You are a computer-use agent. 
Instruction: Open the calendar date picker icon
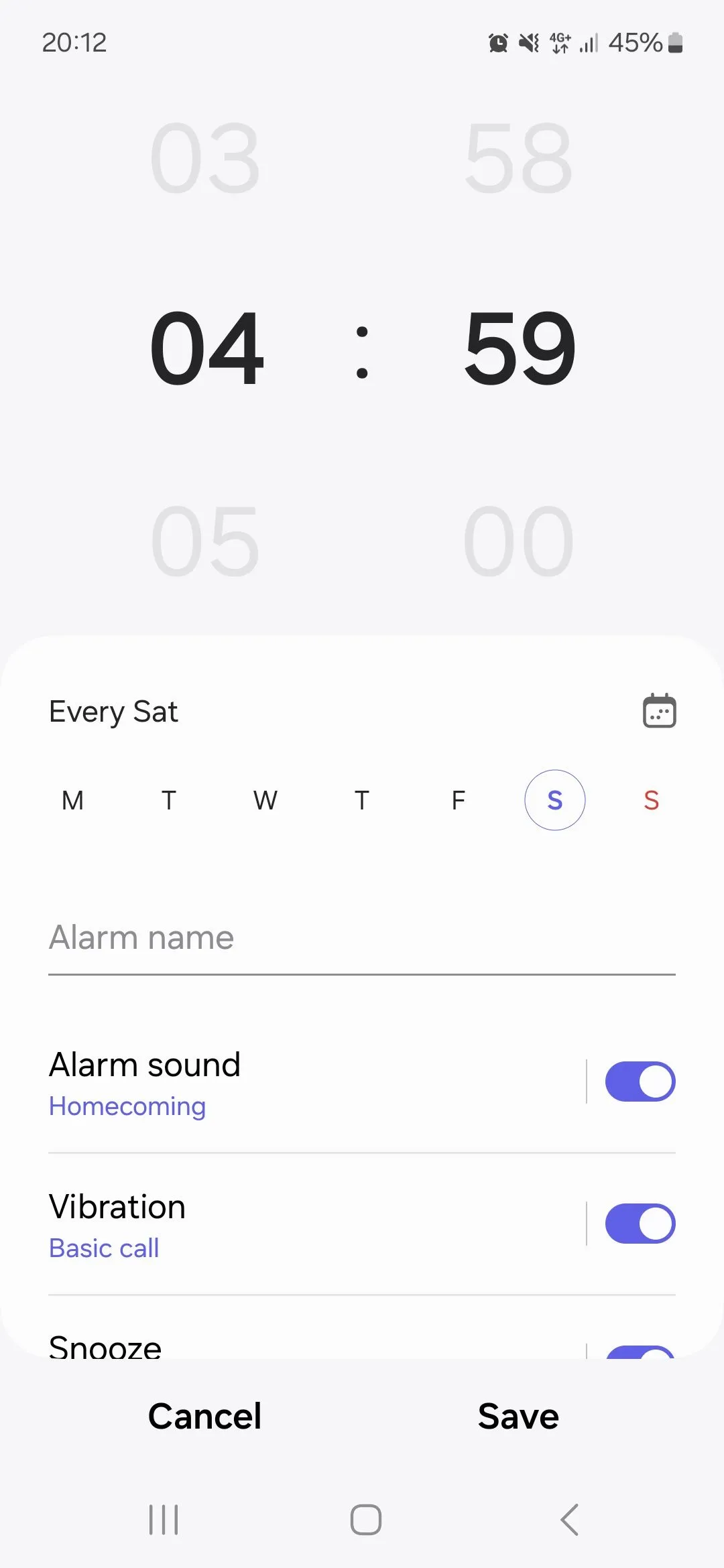[x=659, y=711]
